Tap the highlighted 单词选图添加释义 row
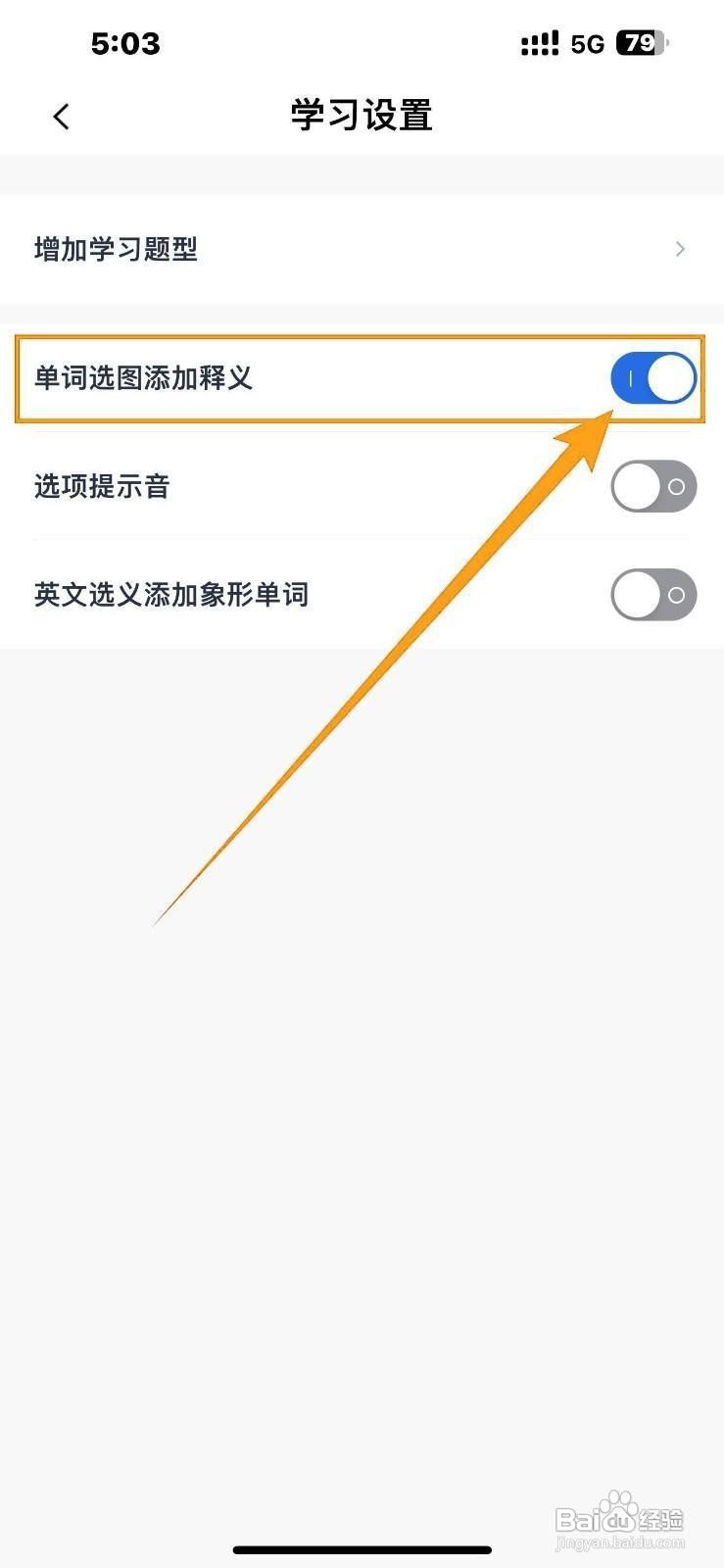This screenshot has width=724, height=1568. tap(294, 378)
